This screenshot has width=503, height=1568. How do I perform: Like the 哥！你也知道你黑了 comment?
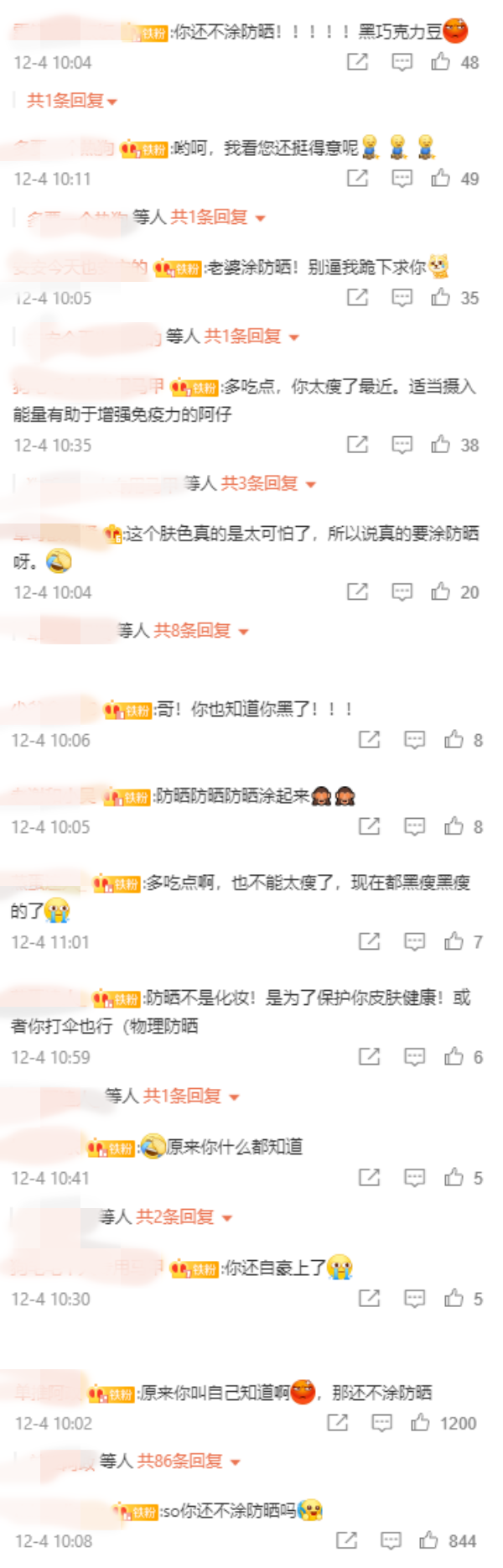click(454, 740)
